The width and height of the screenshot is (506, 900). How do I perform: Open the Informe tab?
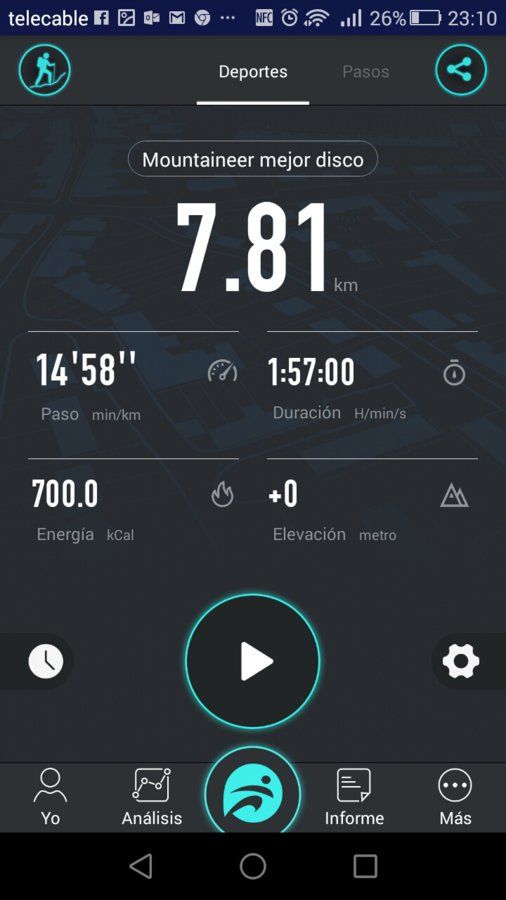(x=354, y=797)
